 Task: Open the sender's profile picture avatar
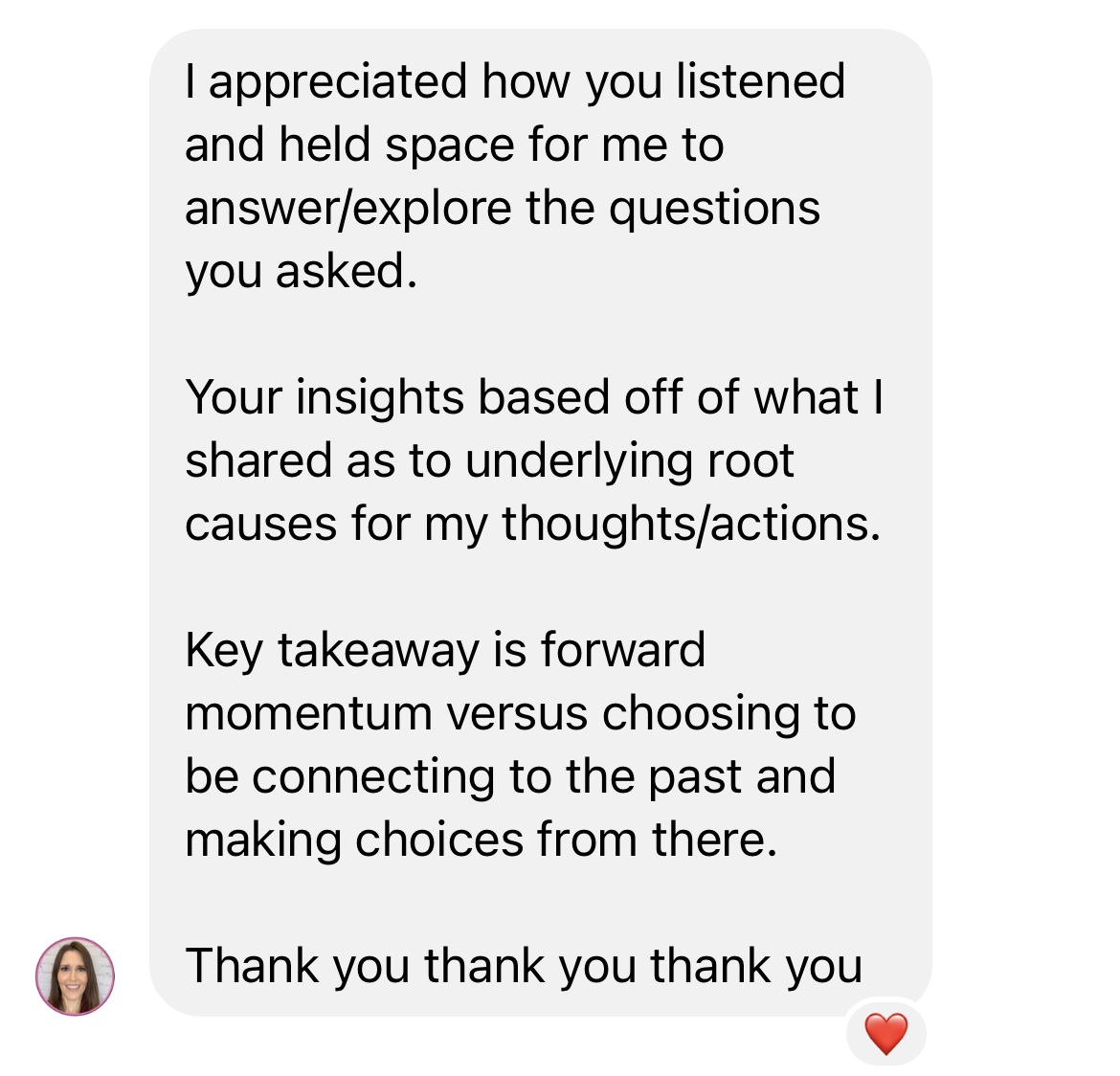coord(75,975)
